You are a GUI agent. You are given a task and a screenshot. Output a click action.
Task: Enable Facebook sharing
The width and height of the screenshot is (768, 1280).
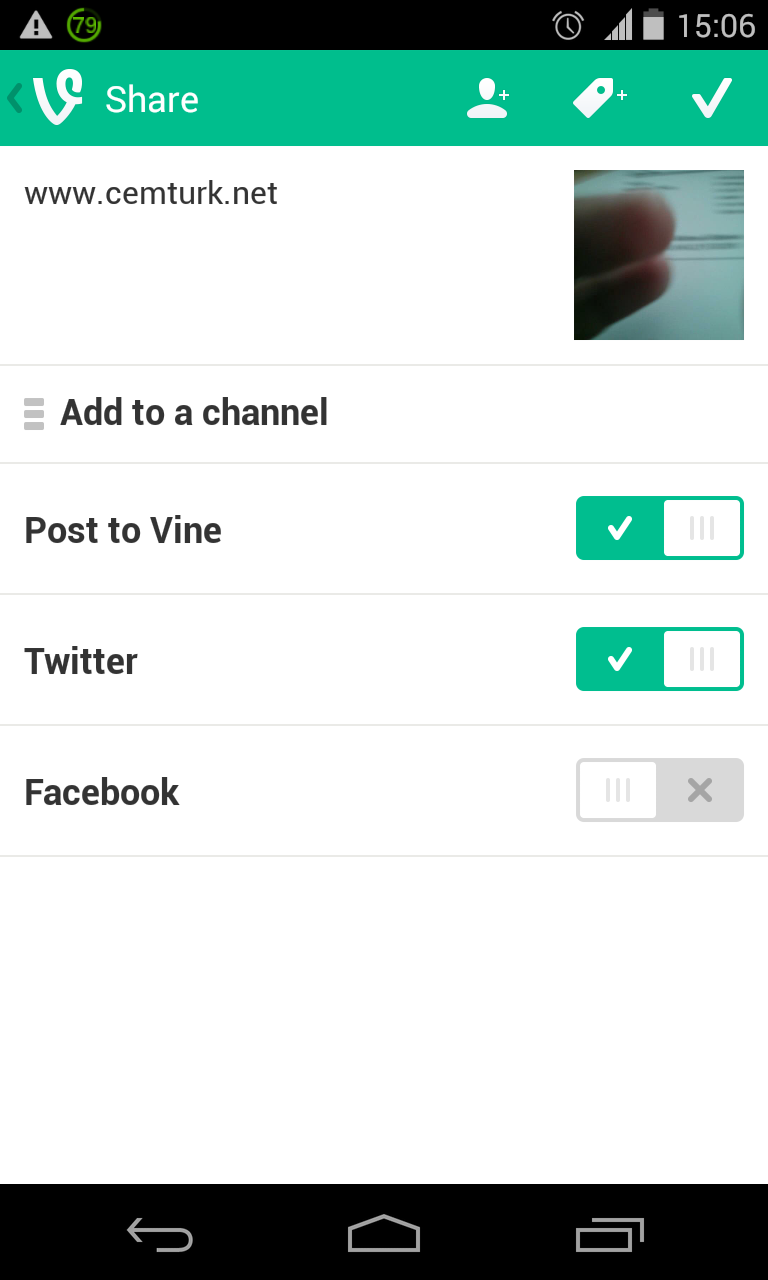[x=660, y=790]
